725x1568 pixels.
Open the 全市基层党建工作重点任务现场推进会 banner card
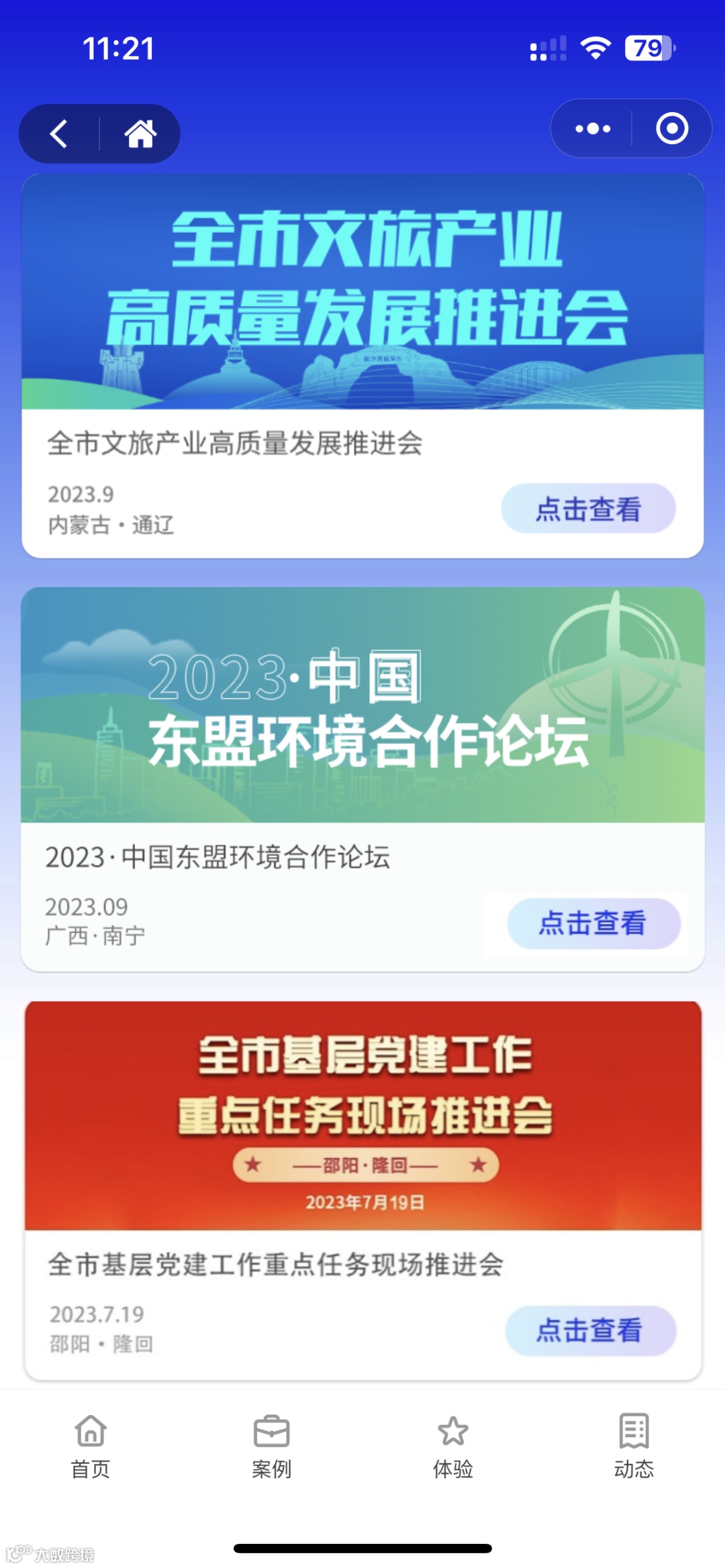point(362,1115)
